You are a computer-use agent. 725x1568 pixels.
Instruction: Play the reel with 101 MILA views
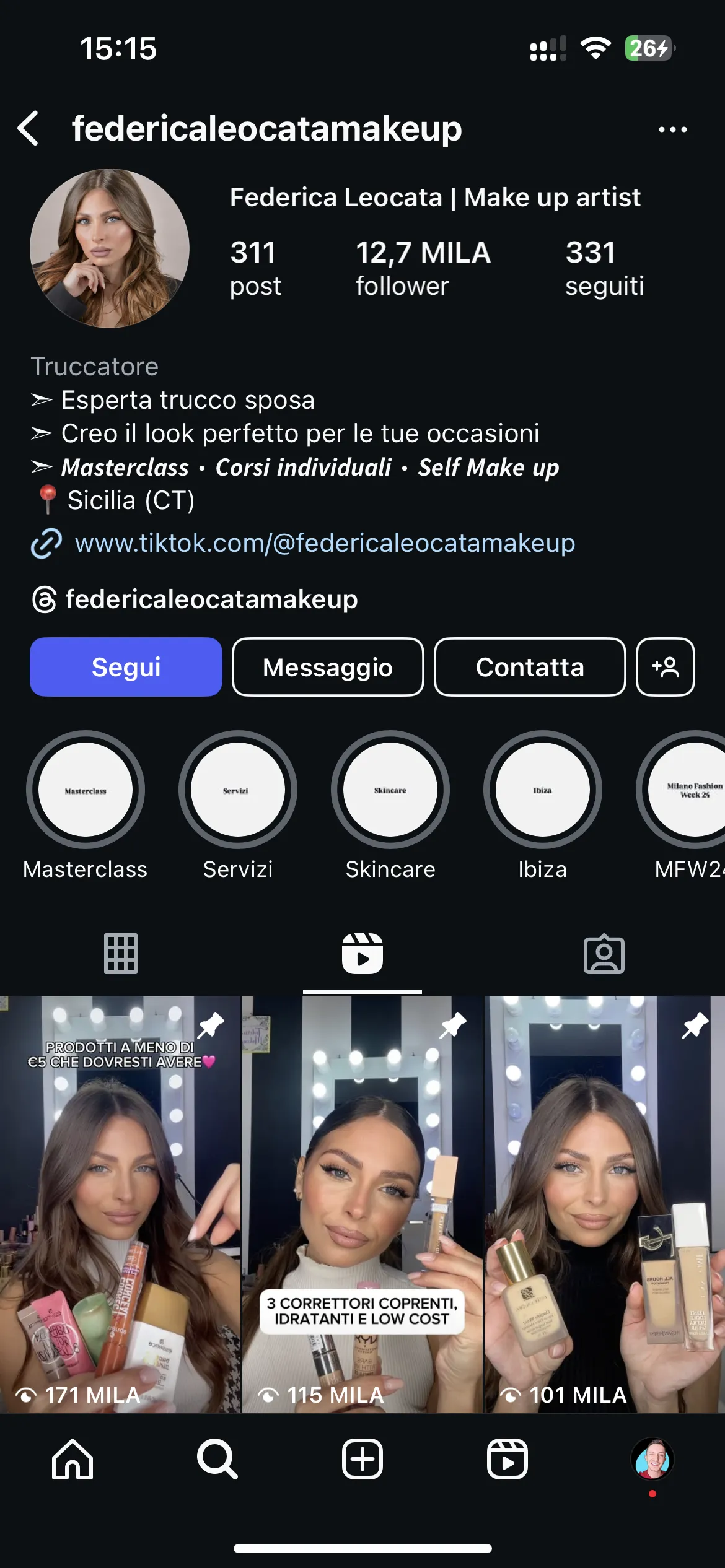(x=605, y=1204)
